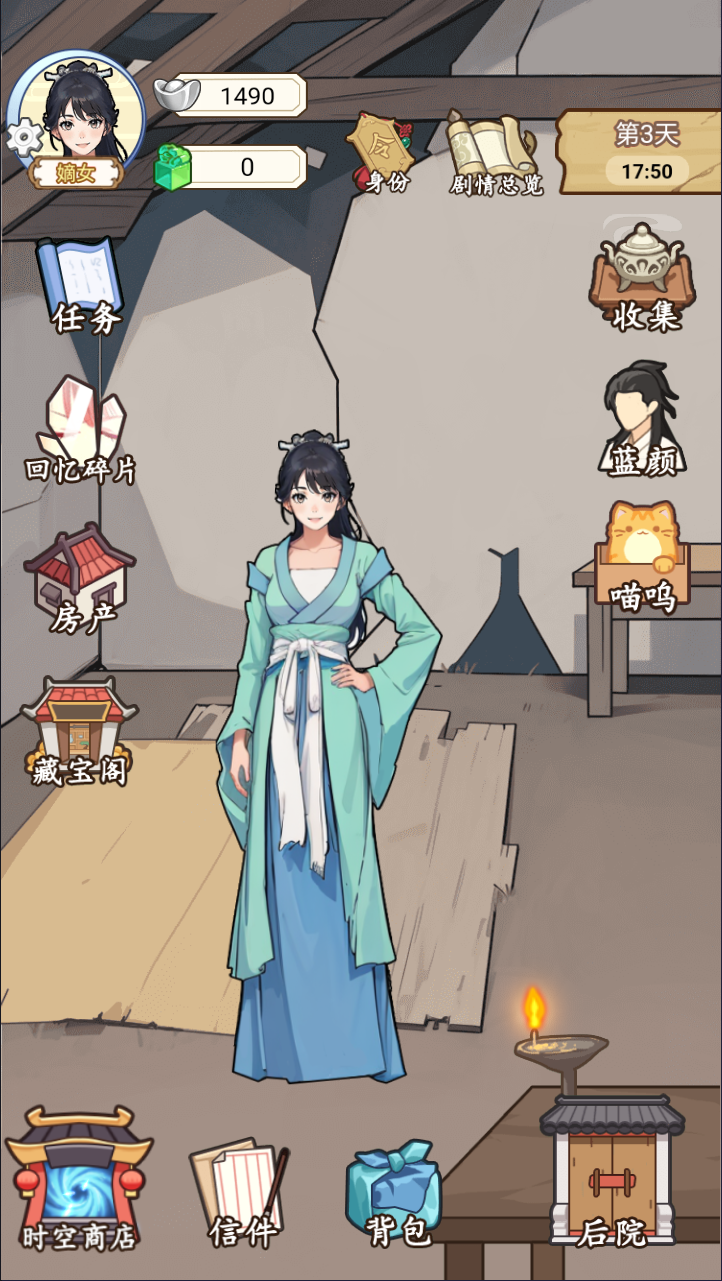Open the 蓝颜 companion menu
This screenshot has width=722, height=1281.
[x=644, y=420]
